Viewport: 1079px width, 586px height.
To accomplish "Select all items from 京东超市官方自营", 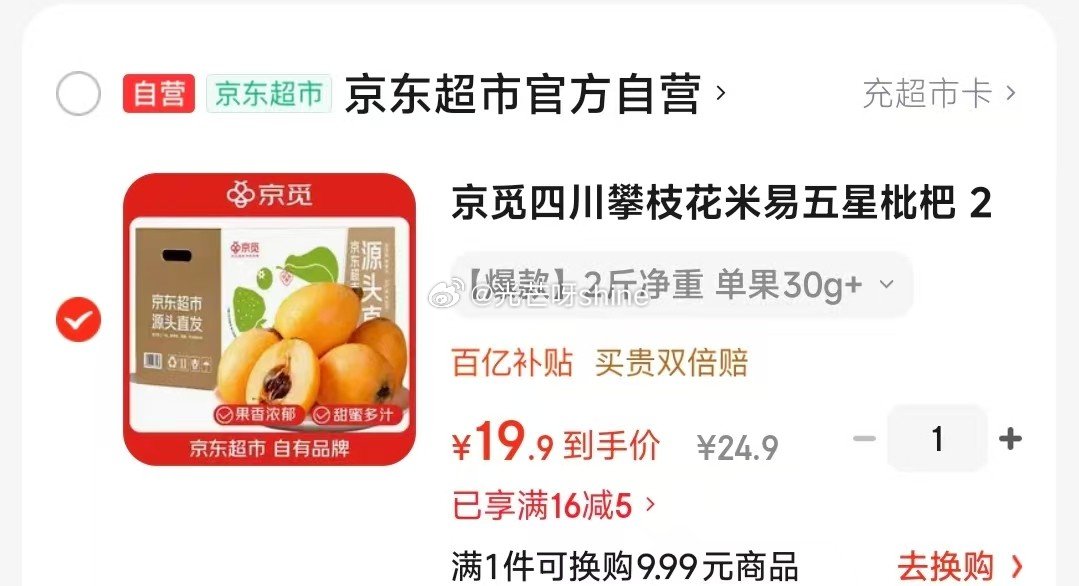I will 78,95.
